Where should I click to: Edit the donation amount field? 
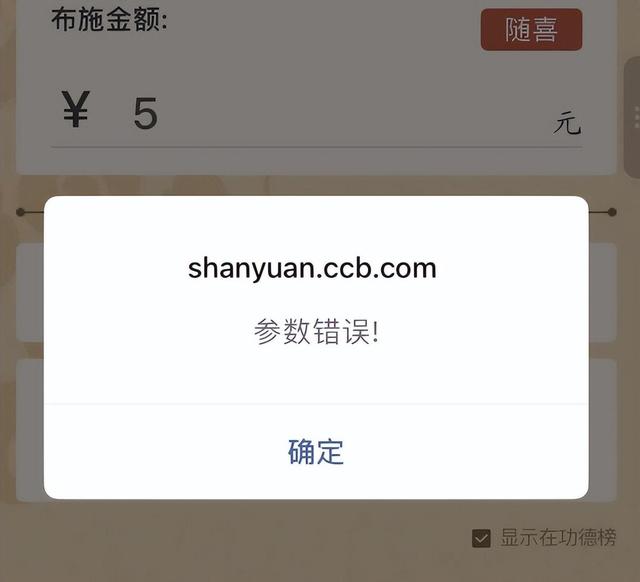[x=300, y=113]
